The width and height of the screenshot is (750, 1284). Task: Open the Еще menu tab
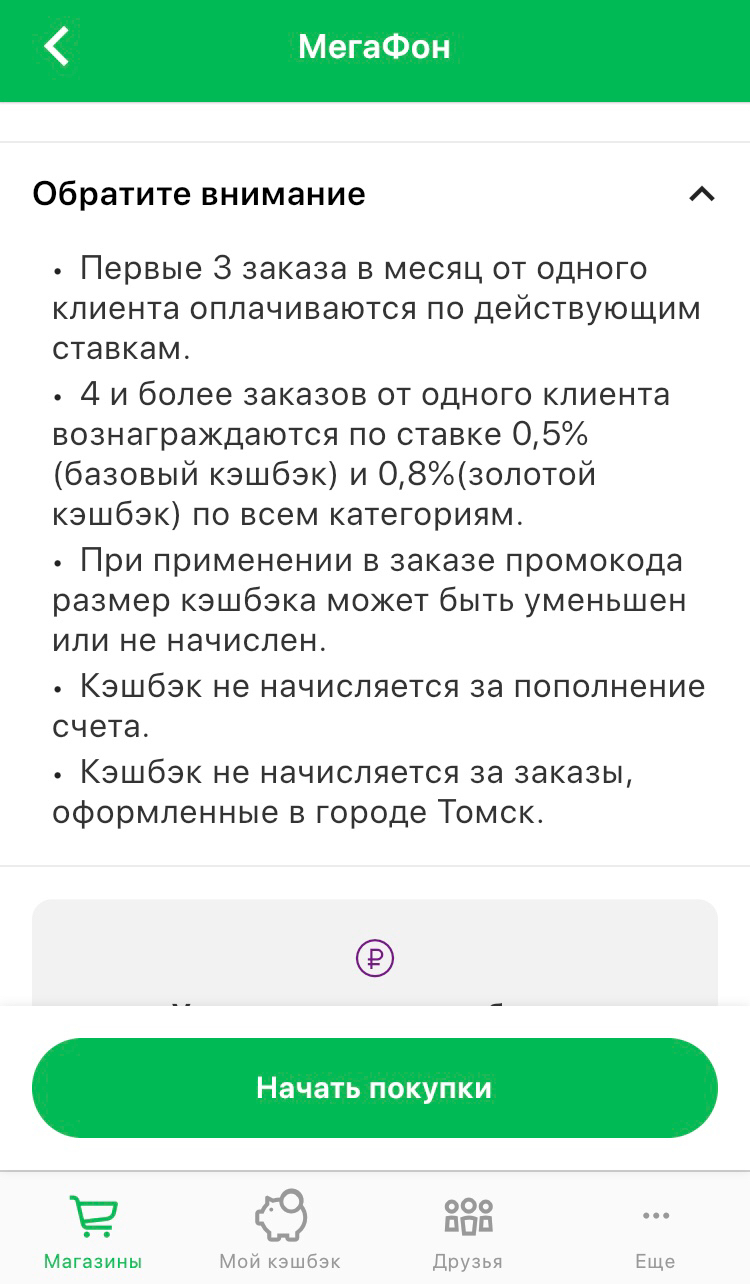click(x=655, y=1231)
